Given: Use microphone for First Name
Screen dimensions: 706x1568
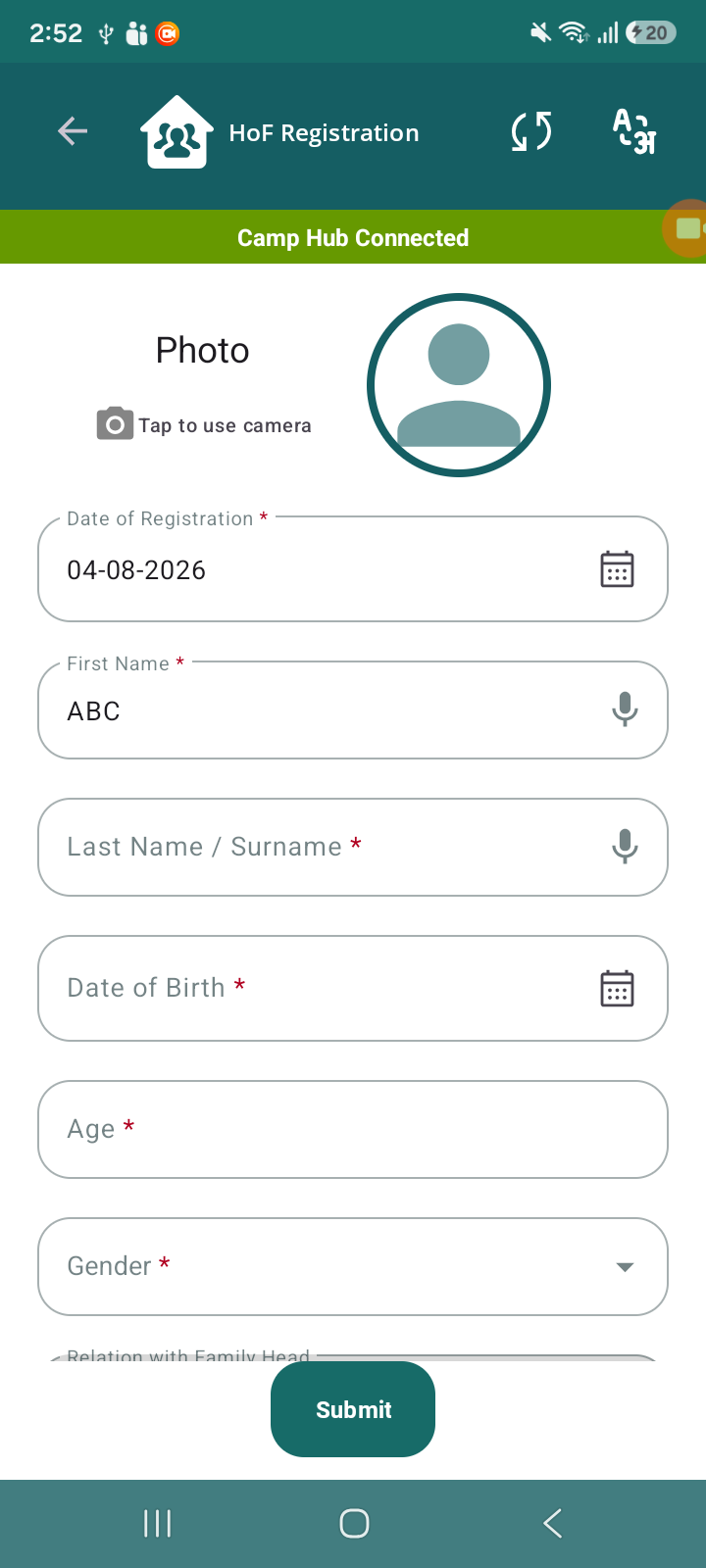Looking at the screenshot, I should pos(625,709).
